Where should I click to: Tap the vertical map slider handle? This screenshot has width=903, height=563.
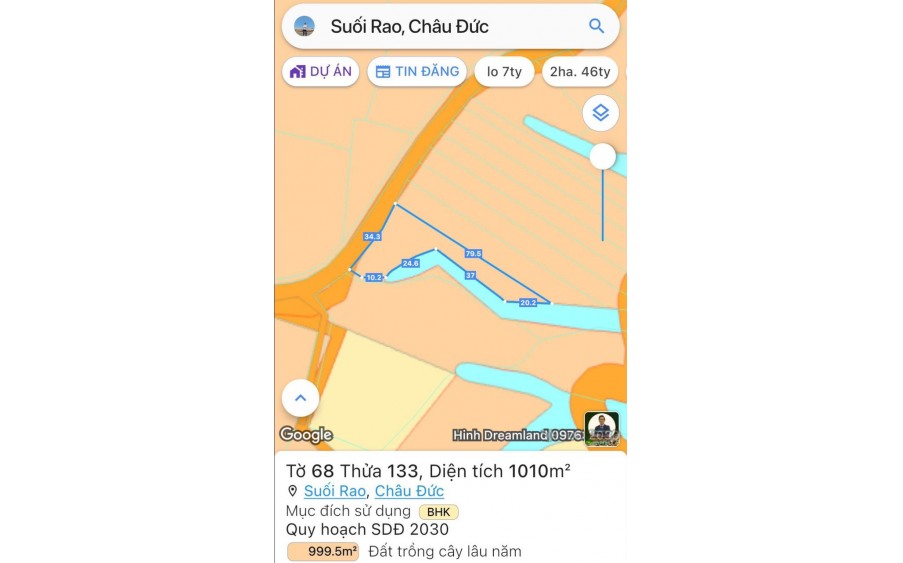coord(602,156)
